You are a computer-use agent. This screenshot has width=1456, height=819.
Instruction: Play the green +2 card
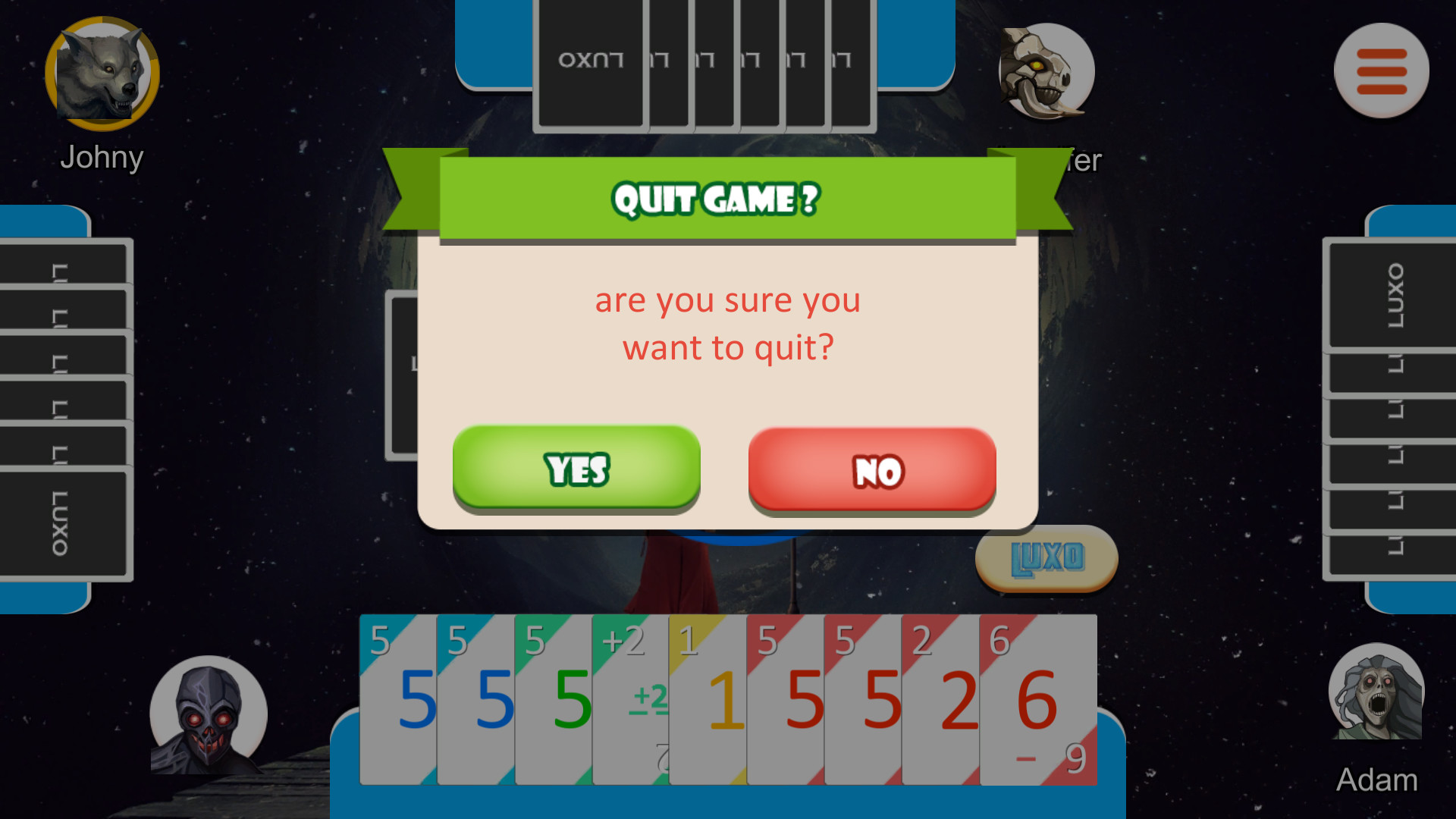coord(631,698)
